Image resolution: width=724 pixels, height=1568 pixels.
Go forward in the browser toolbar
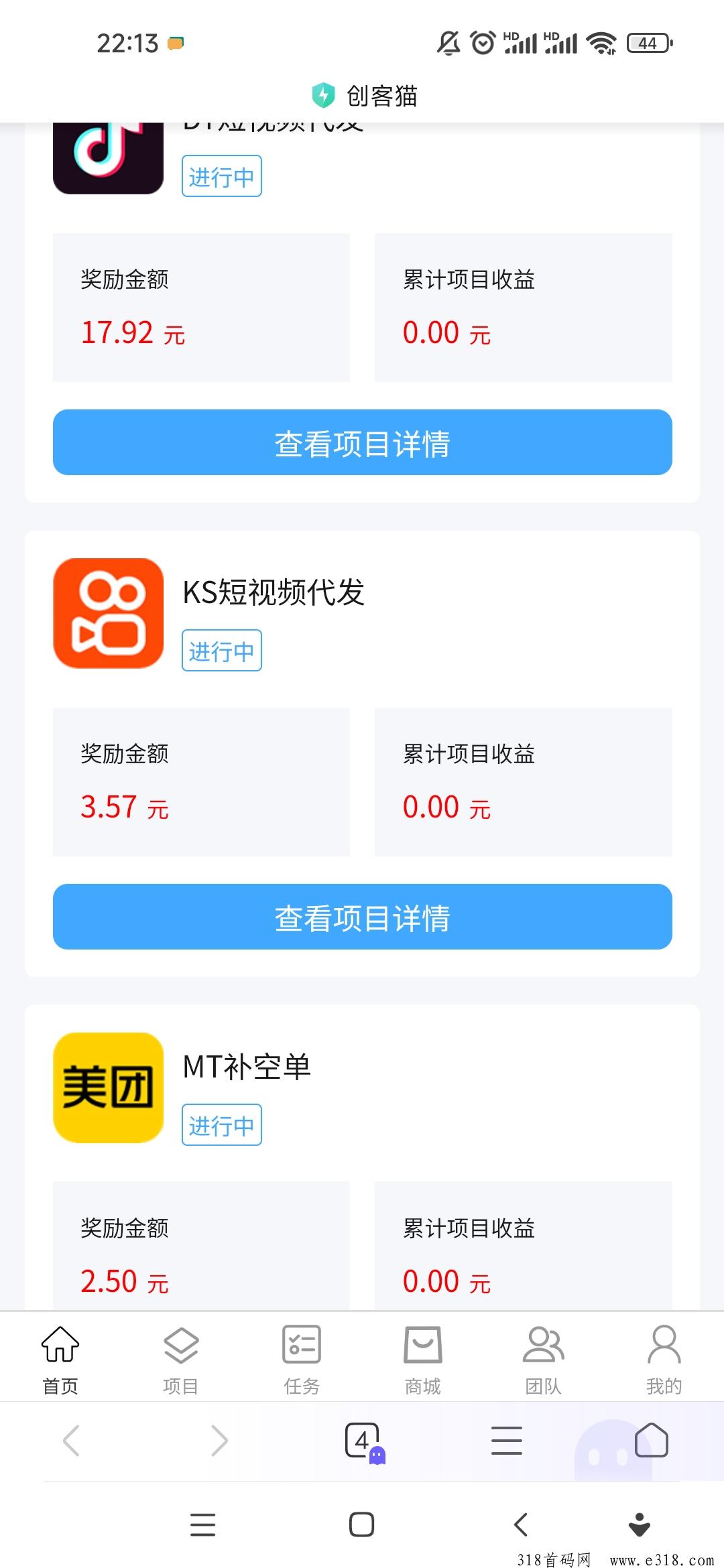click(x=219, y=1441)
